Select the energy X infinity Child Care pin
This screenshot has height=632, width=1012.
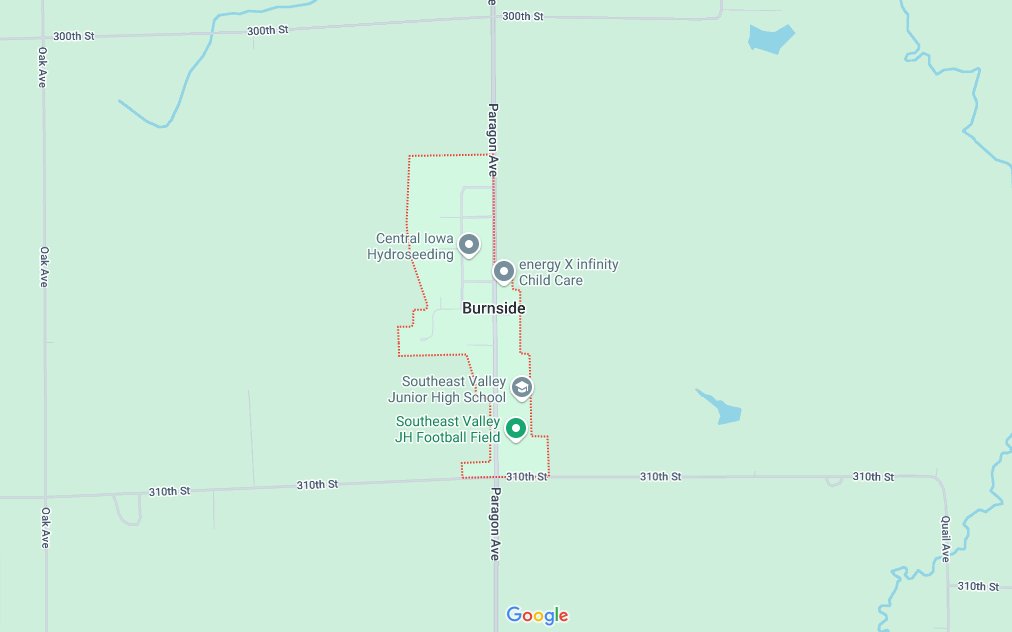[x=504, y=271]
